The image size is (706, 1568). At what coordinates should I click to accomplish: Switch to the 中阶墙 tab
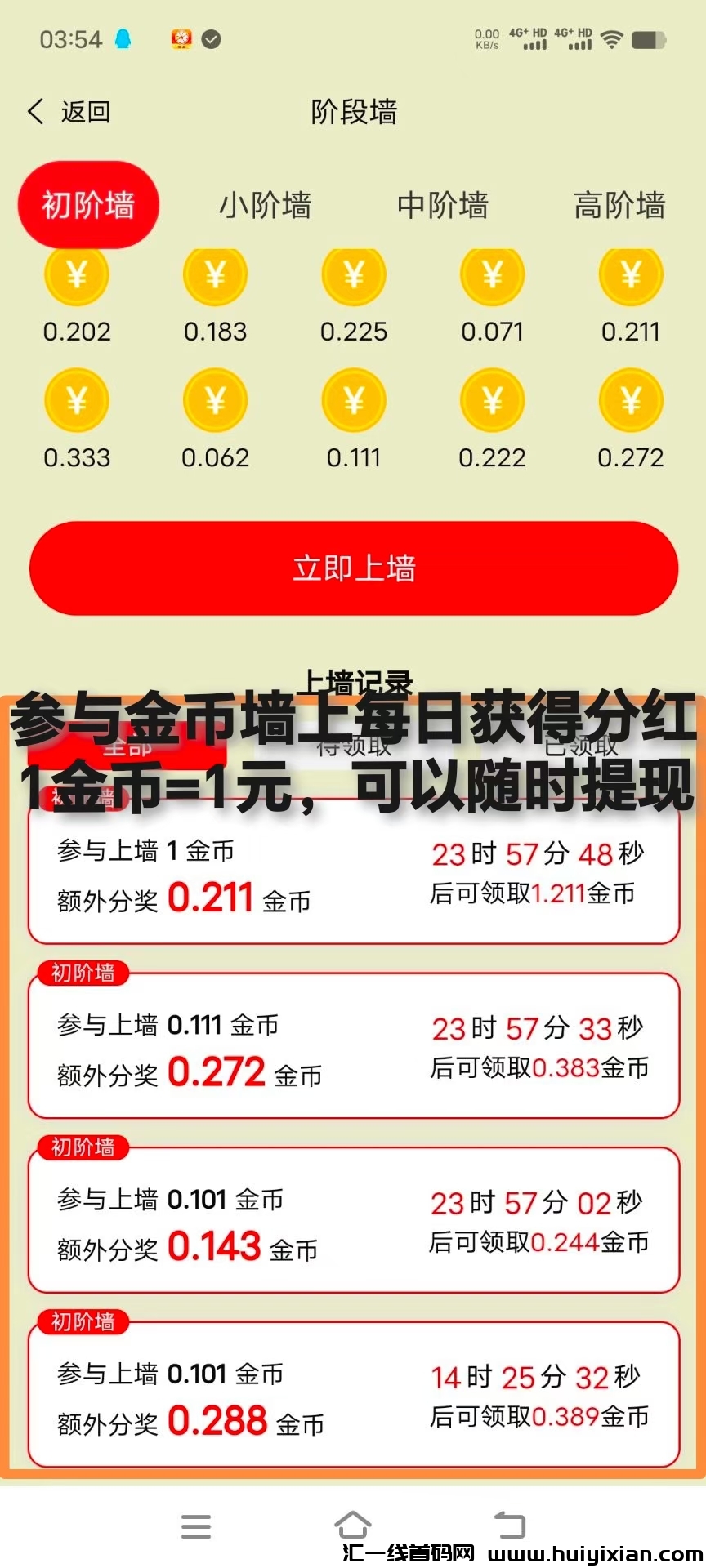click(x=444, y=205)
